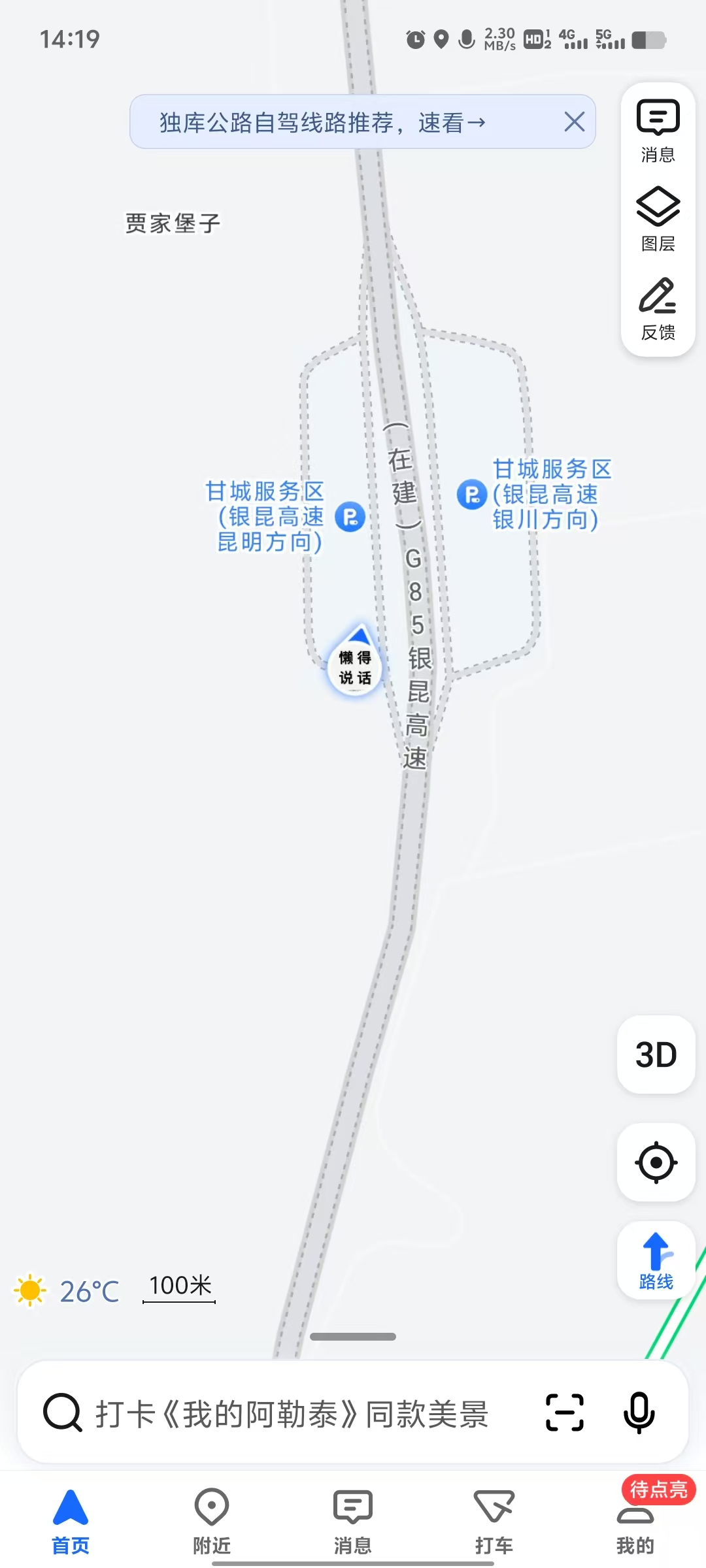Open 消息 from the right side panel
Image resolution: width=706 pixels, height=1568 pixels.
point(658,131)
